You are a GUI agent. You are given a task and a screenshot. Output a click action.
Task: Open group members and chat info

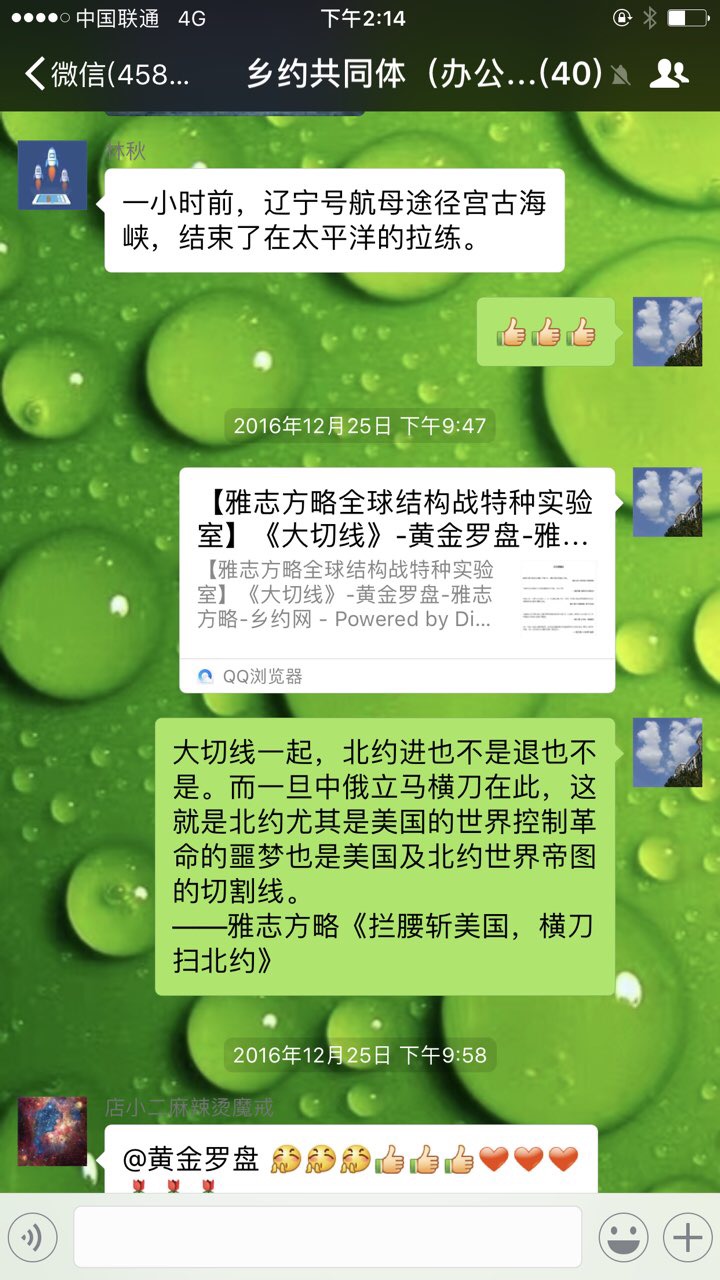click(x=669, y=74)
